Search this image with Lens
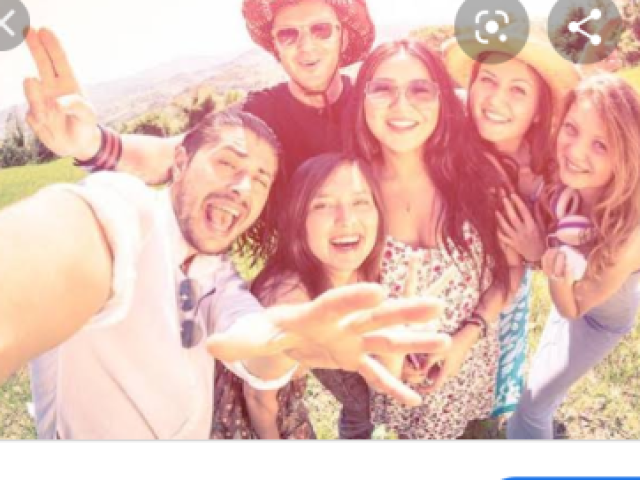This screenshot has width=640, height=480. (491, 27)
